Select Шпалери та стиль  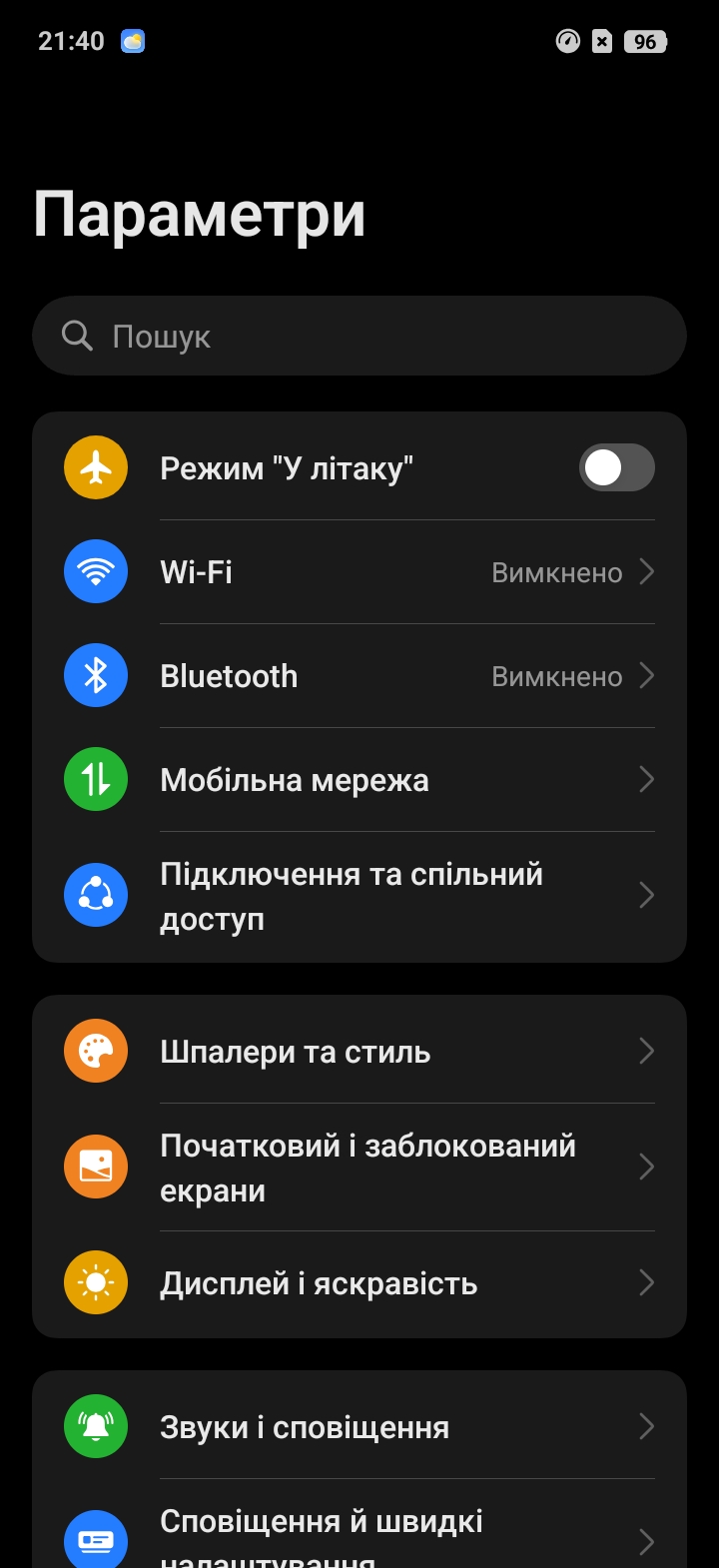(x=359, y=1052)
